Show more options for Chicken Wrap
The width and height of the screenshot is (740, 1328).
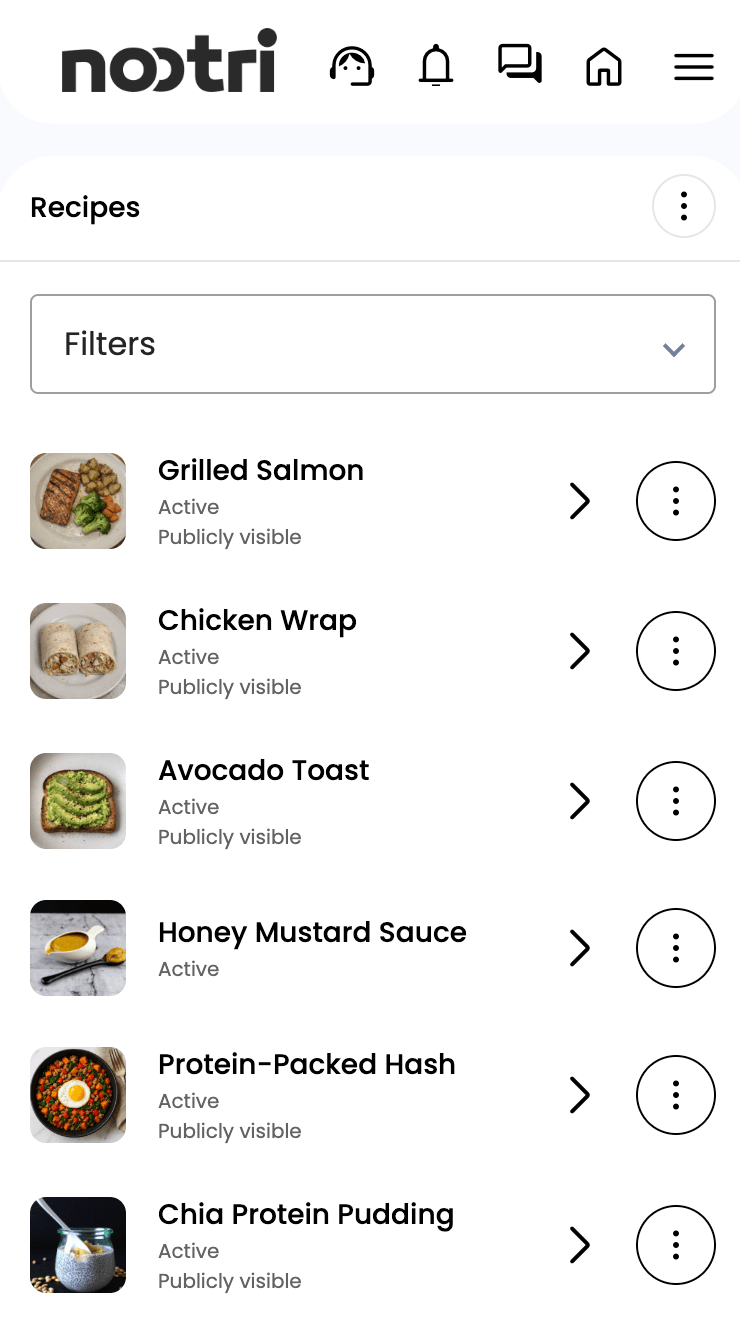pos(676,651)
